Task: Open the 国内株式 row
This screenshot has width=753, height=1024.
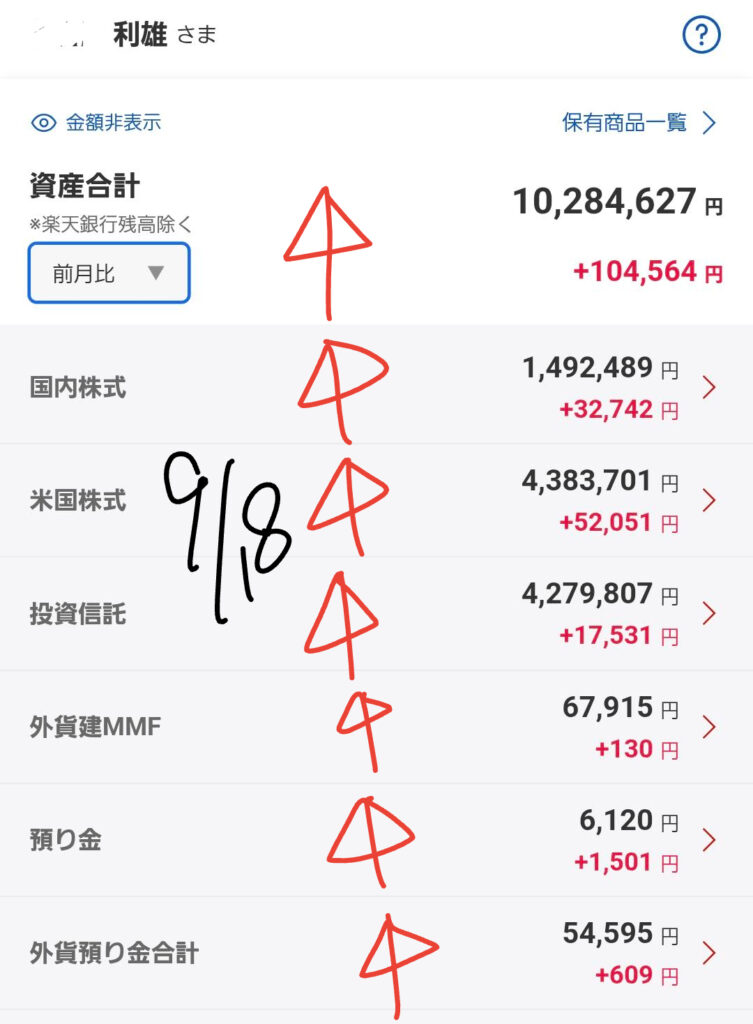Action: (376, 387)
